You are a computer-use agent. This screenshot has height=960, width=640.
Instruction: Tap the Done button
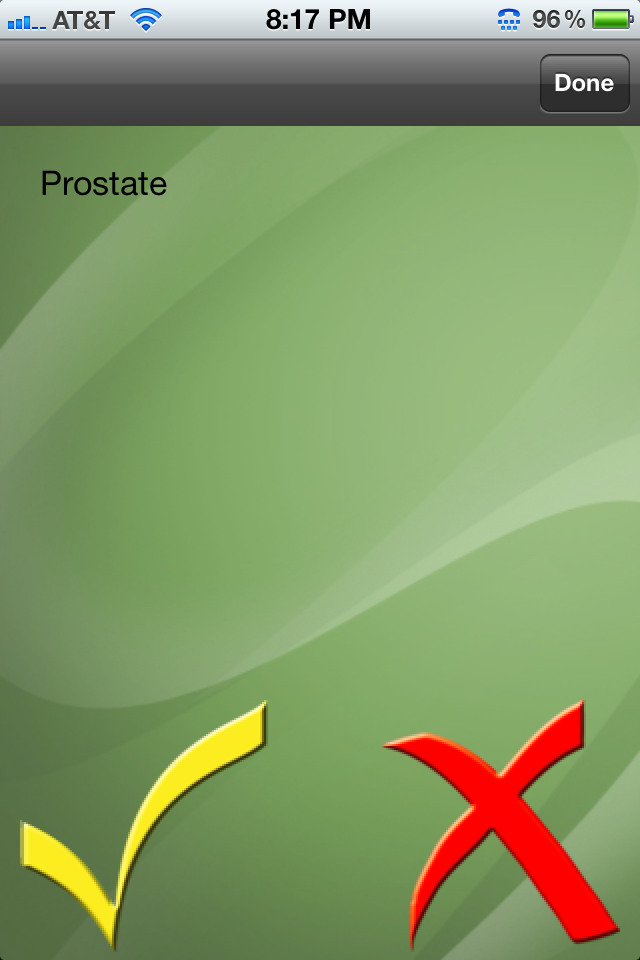[x=583, y=83]
